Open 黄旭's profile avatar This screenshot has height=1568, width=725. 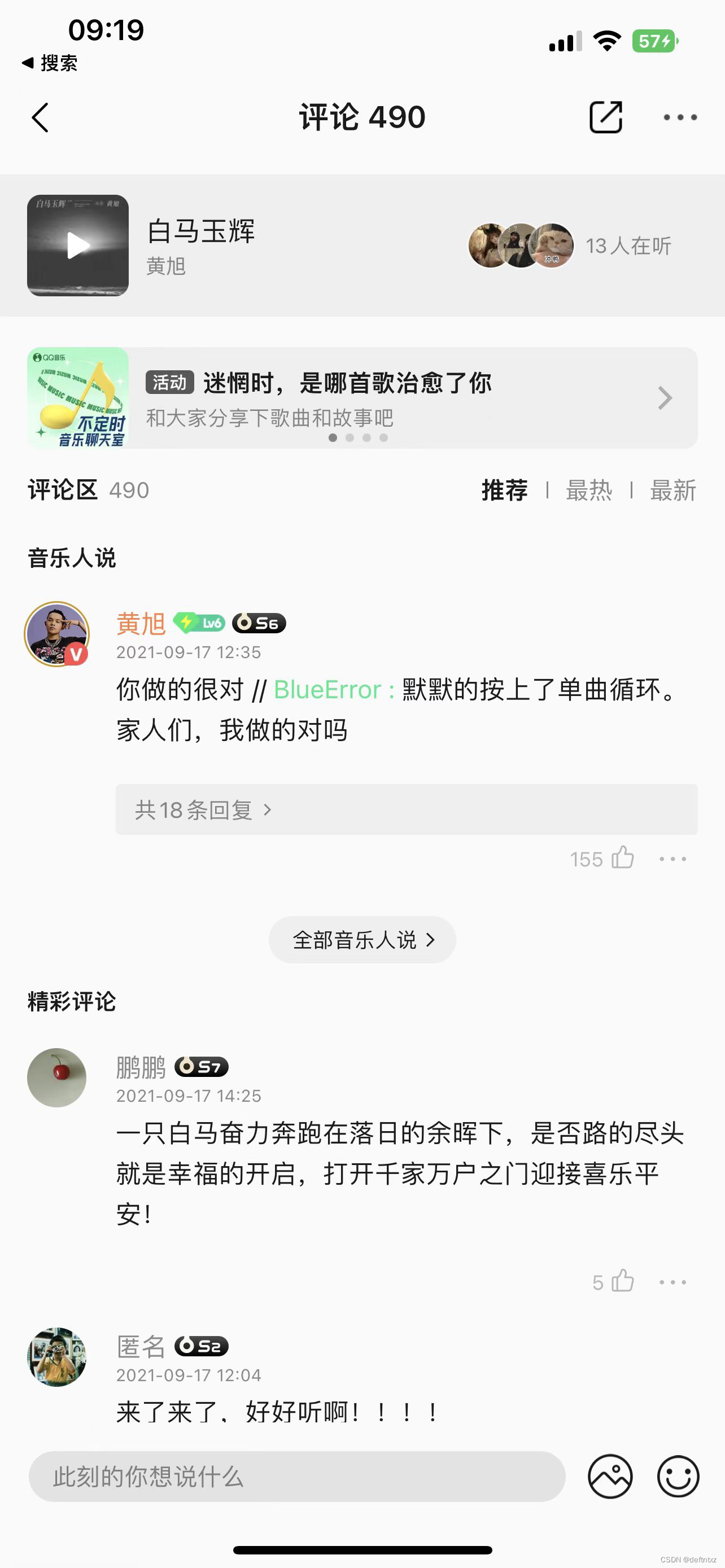[x=56, y=634]
